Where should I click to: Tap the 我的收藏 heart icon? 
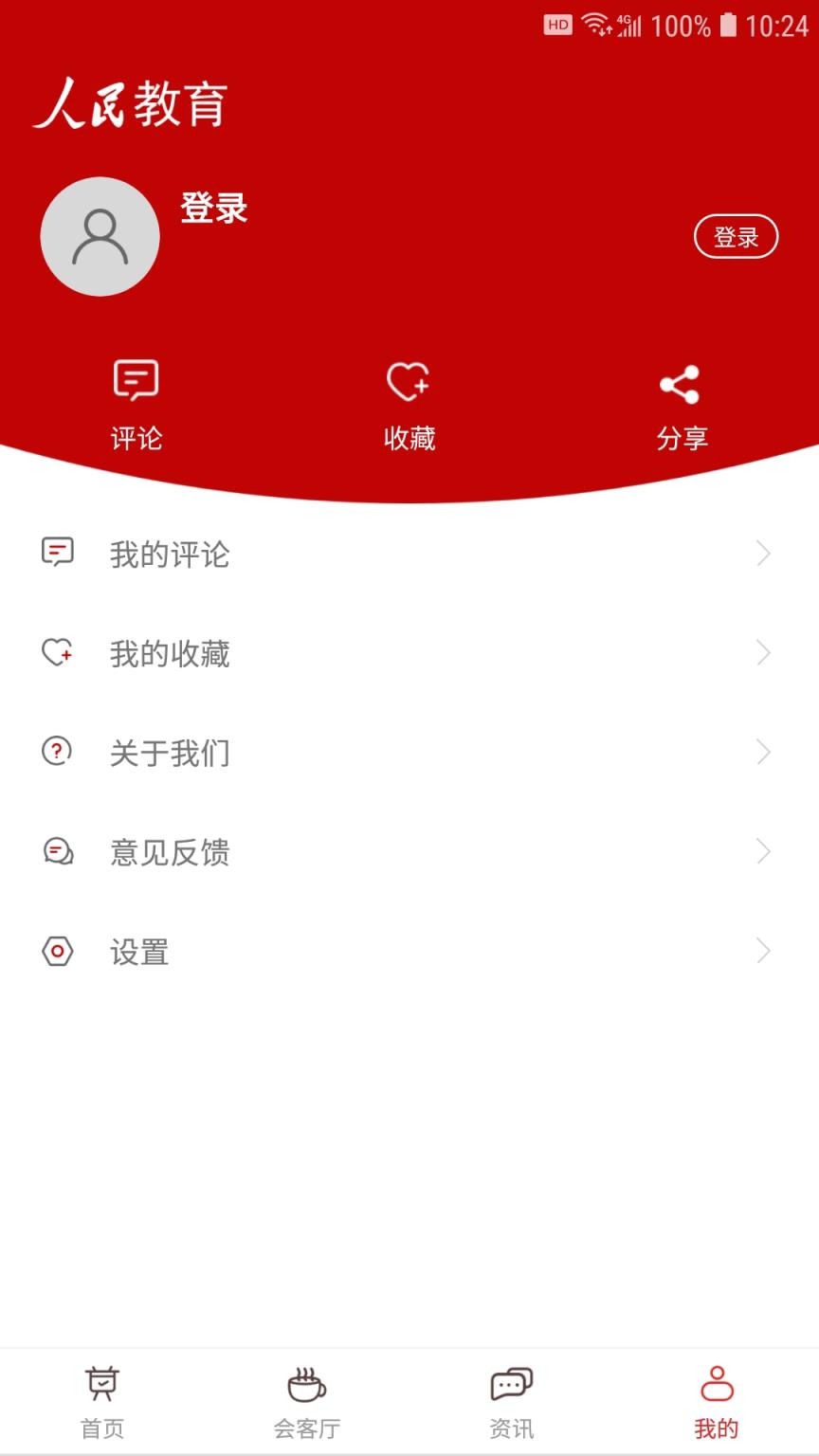click(x=58, y=652)
